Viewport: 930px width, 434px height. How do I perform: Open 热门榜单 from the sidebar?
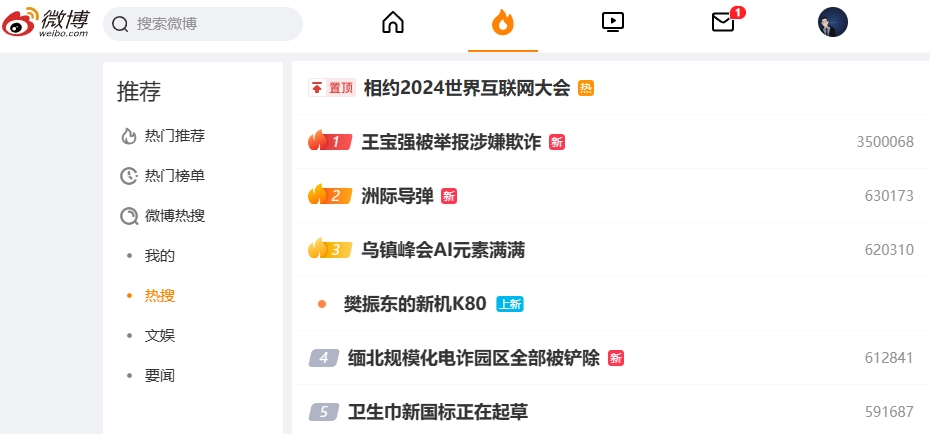point(174,175)
